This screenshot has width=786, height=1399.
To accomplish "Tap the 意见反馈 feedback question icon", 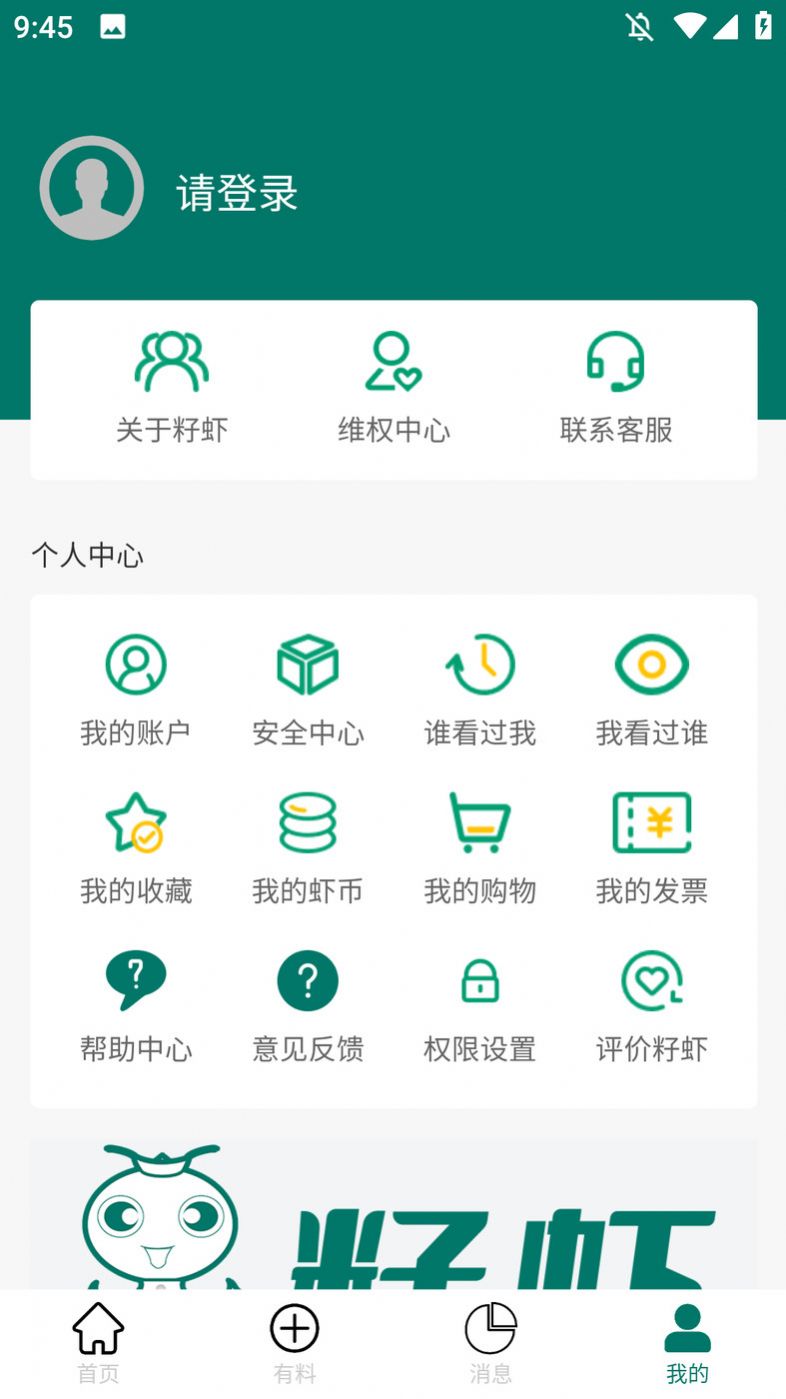I will [x=308, y=980].
